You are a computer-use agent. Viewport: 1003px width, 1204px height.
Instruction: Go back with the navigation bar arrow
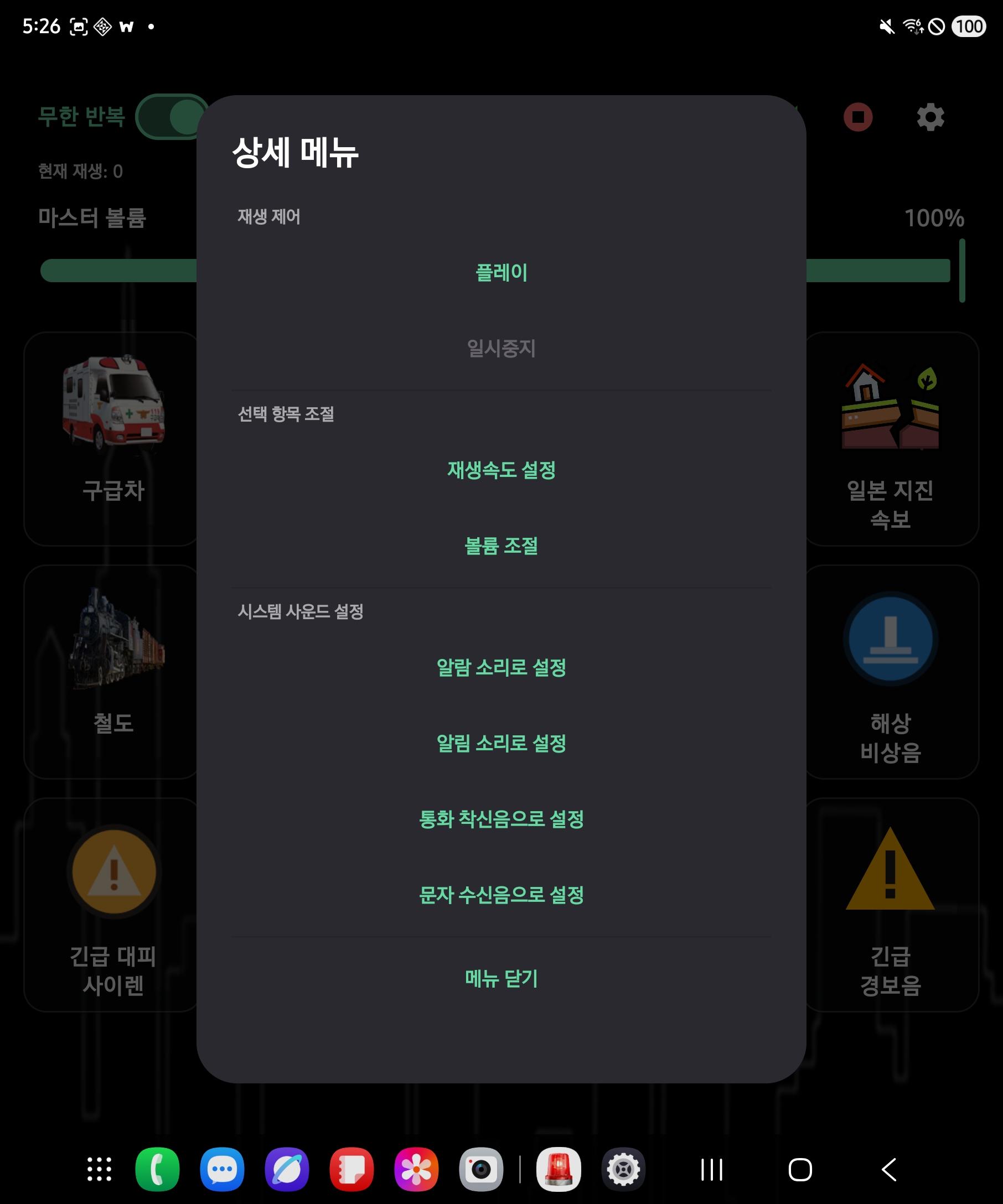(889, 1170)
